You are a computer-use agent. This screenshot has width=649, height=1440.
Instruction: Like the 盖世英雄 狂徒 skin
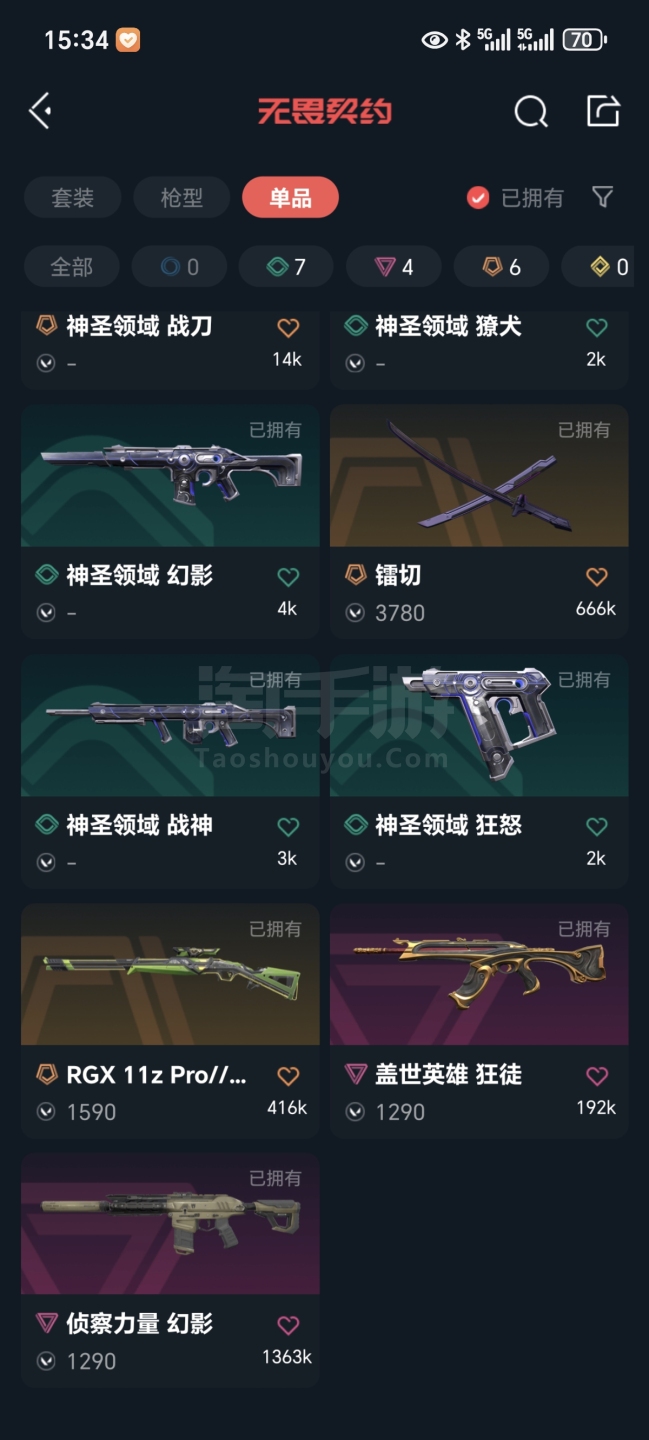(597, 1076)
